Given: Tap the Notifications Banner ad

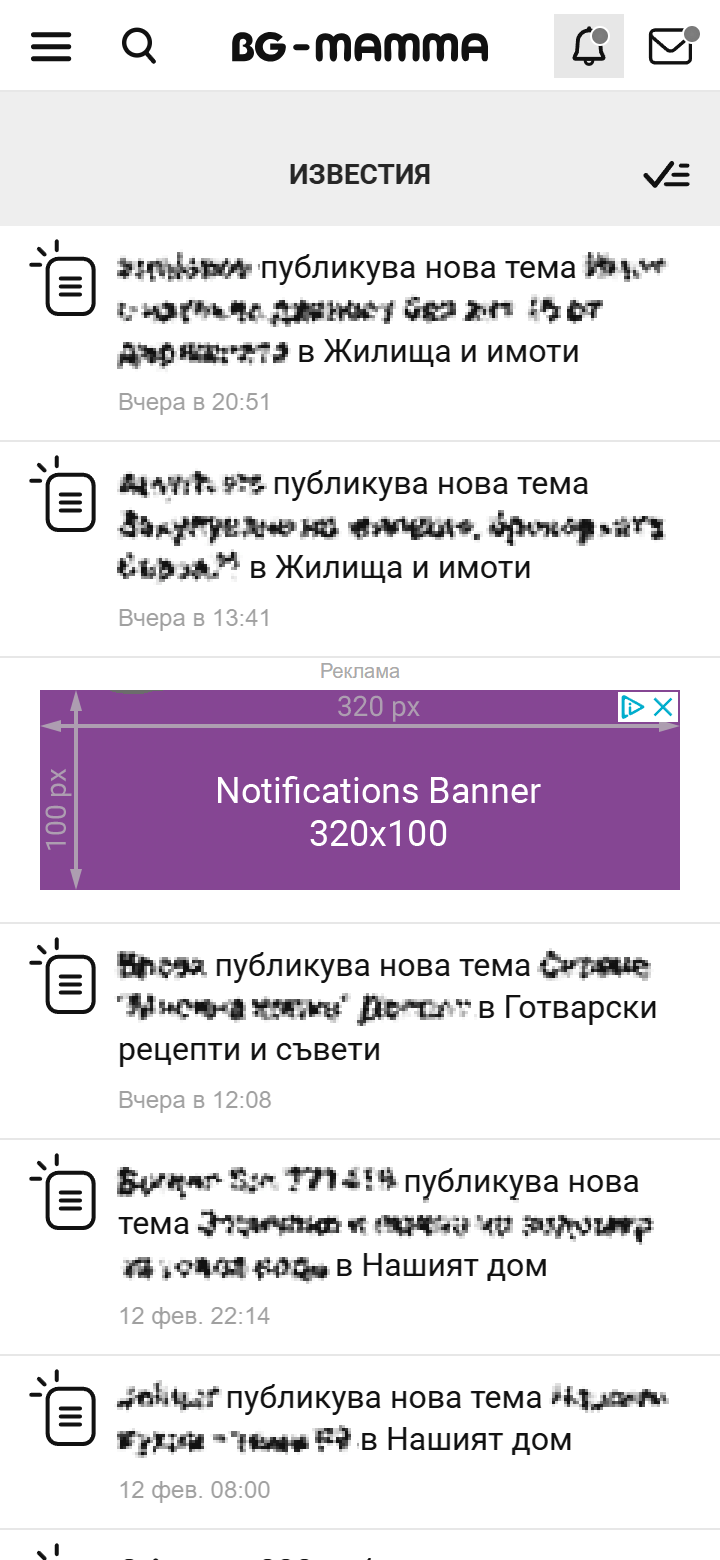Looking at the screenshot, I should click(x=360, y=790).
